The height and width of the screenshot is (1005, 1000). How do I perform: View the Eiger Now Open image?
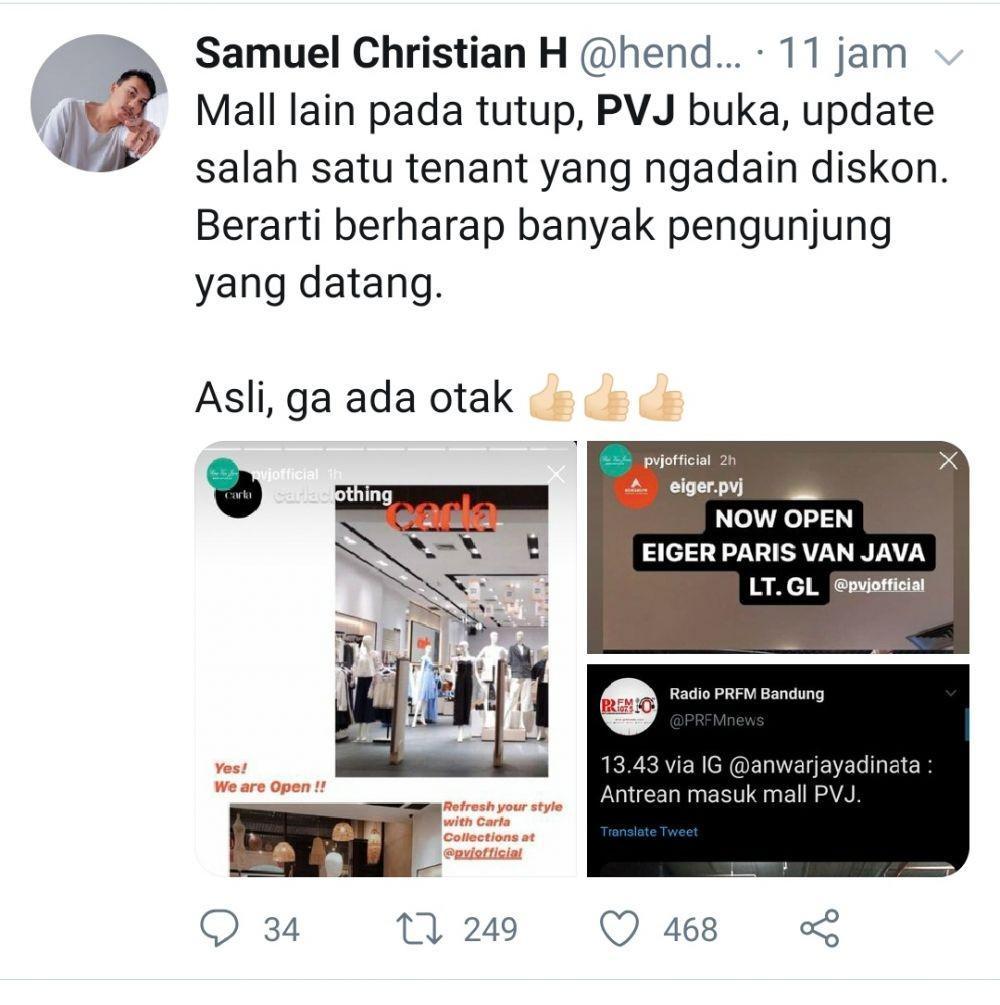click(x=778, y=547)
